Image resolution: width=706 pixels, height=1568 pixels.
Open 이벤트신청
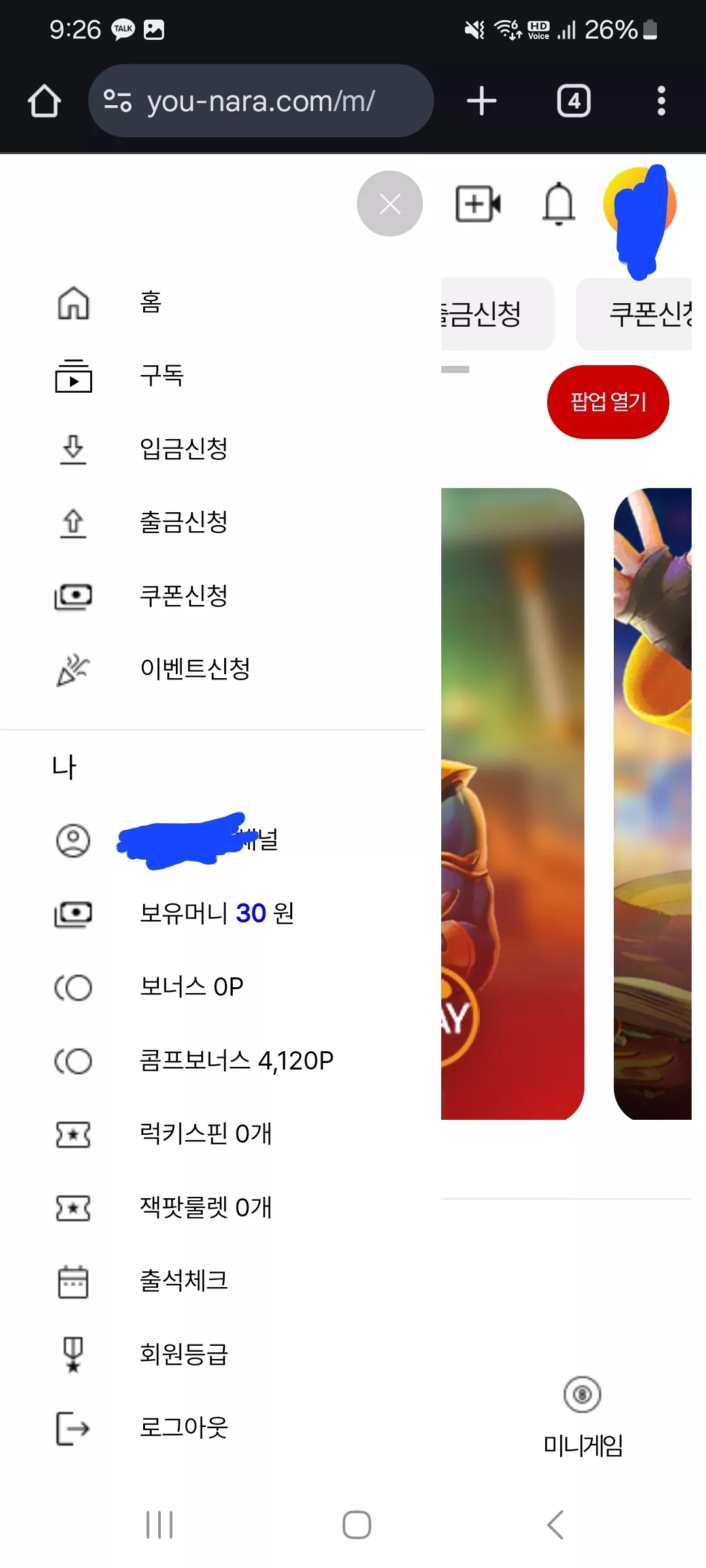click(213, 668)
